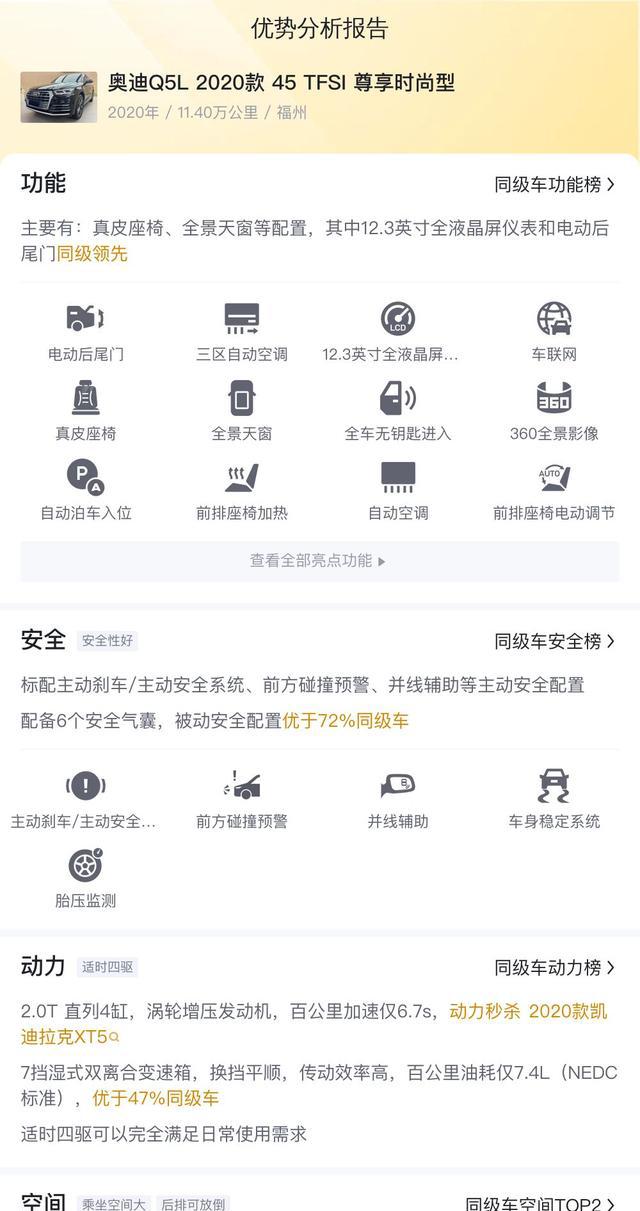
Task: Open the 同级车空间TOP2 ranking link
Action: (541, 1203)
